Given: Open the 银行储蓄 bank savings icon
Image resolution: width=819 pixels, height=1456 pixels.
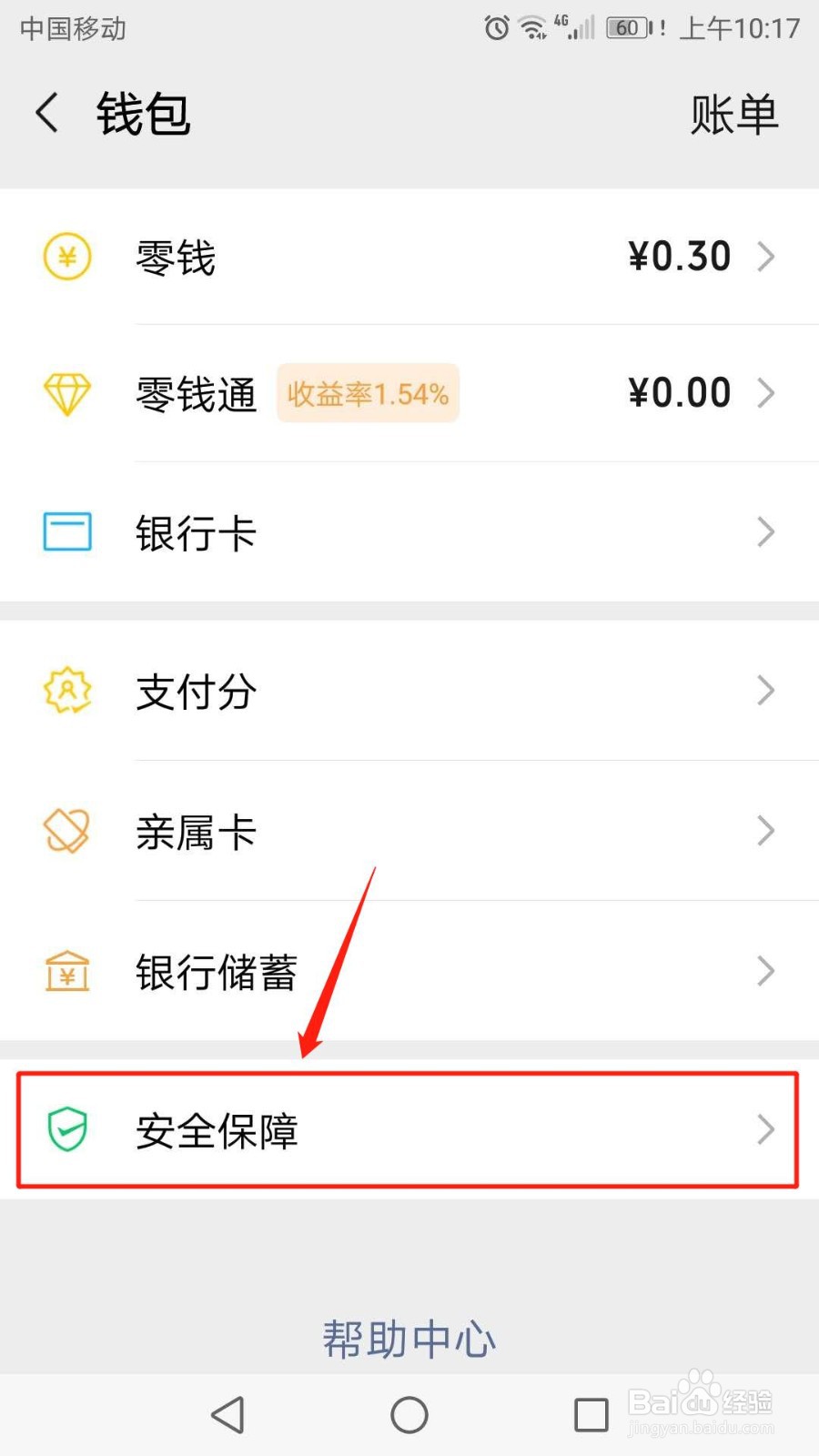Looking at the screenshot, I should (66, 971).
